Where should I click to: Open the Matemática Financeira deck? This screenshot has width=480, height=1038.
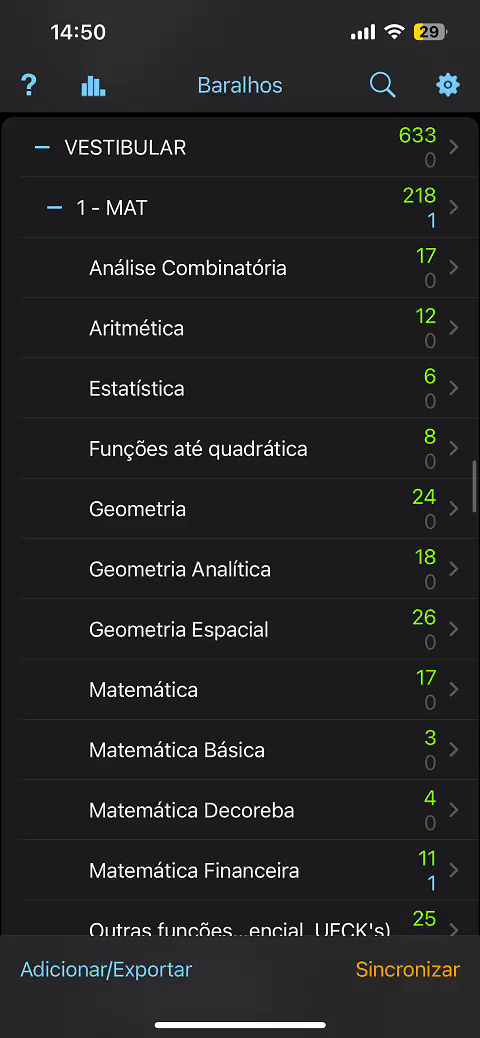click(x=250, y=871)
